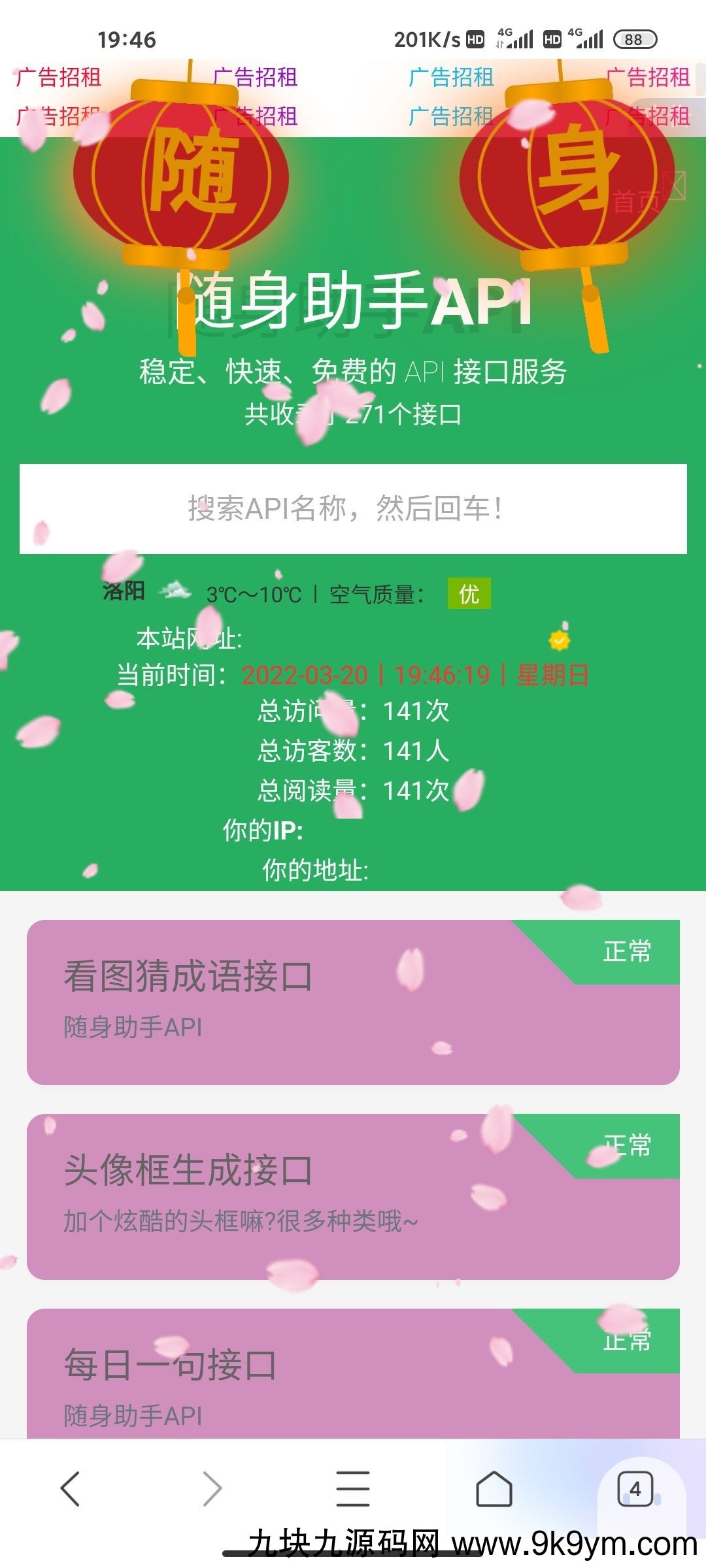Go back to the previous page
This screenshot has width=706, height=1568.
pos(71,1489)
